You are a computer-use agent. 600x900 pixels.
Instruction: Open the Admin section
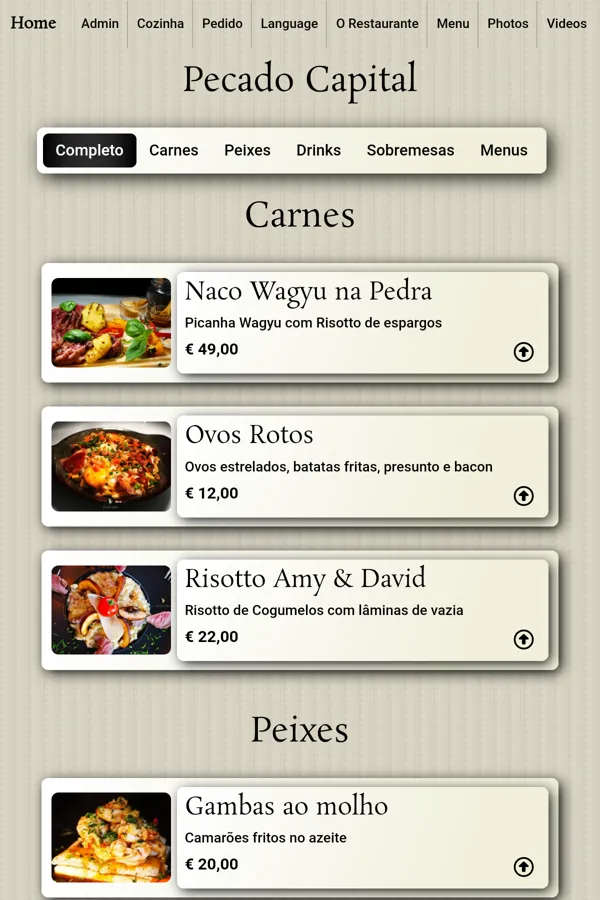click(x=100, y=24)
